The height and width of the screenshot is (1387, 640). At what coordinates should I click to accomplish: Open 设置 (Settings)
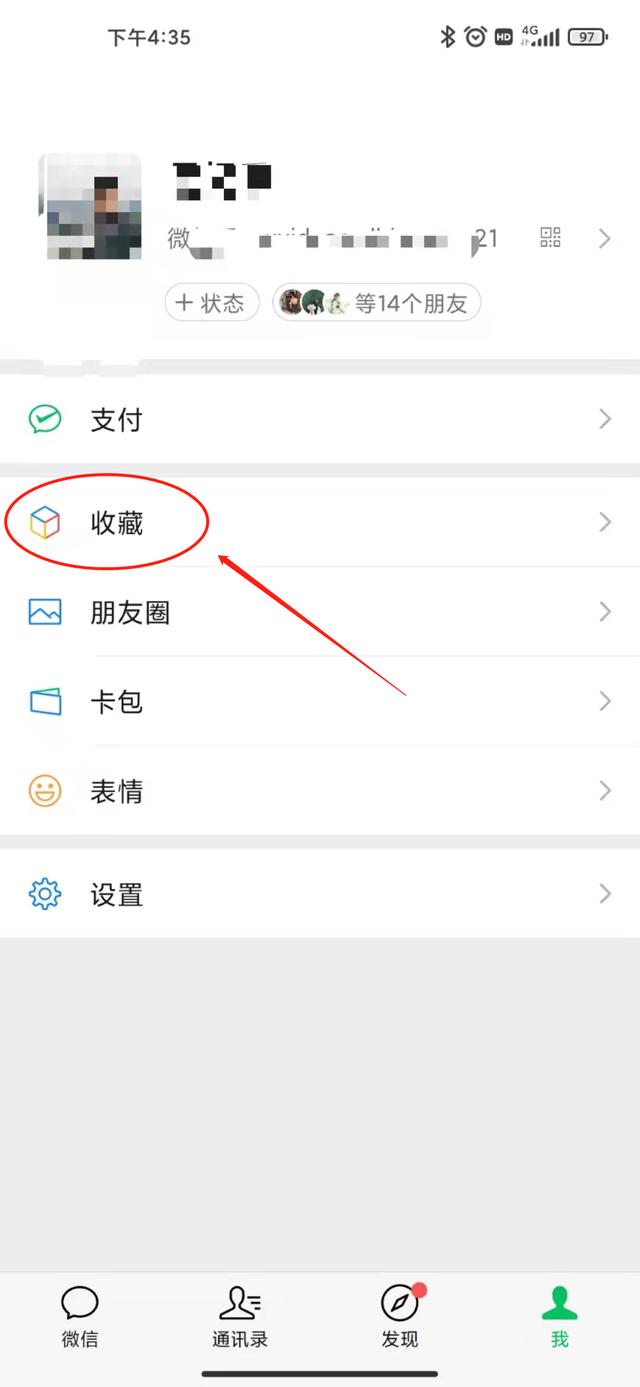pyautogui.click(x=320, y=895)
